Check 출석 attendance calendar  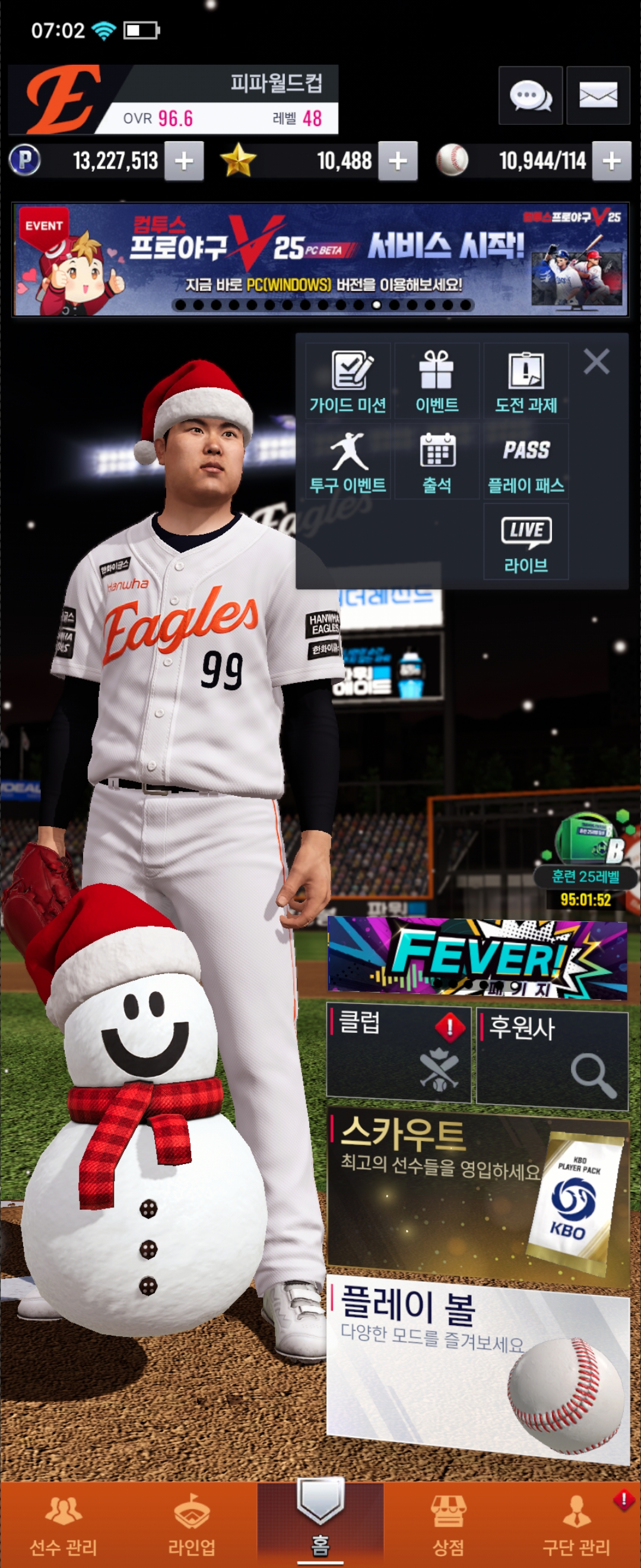437,462
